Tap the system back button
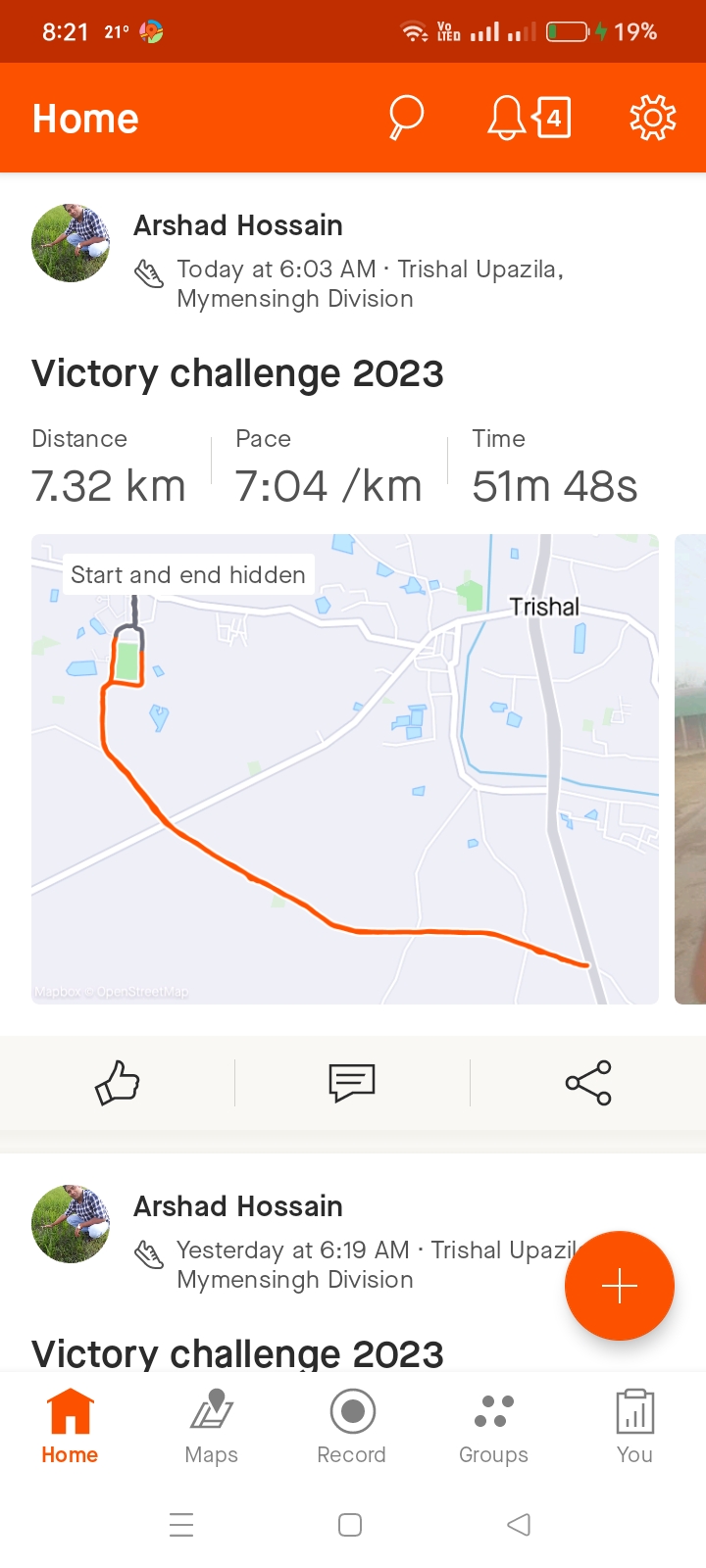 point(519,1525)
